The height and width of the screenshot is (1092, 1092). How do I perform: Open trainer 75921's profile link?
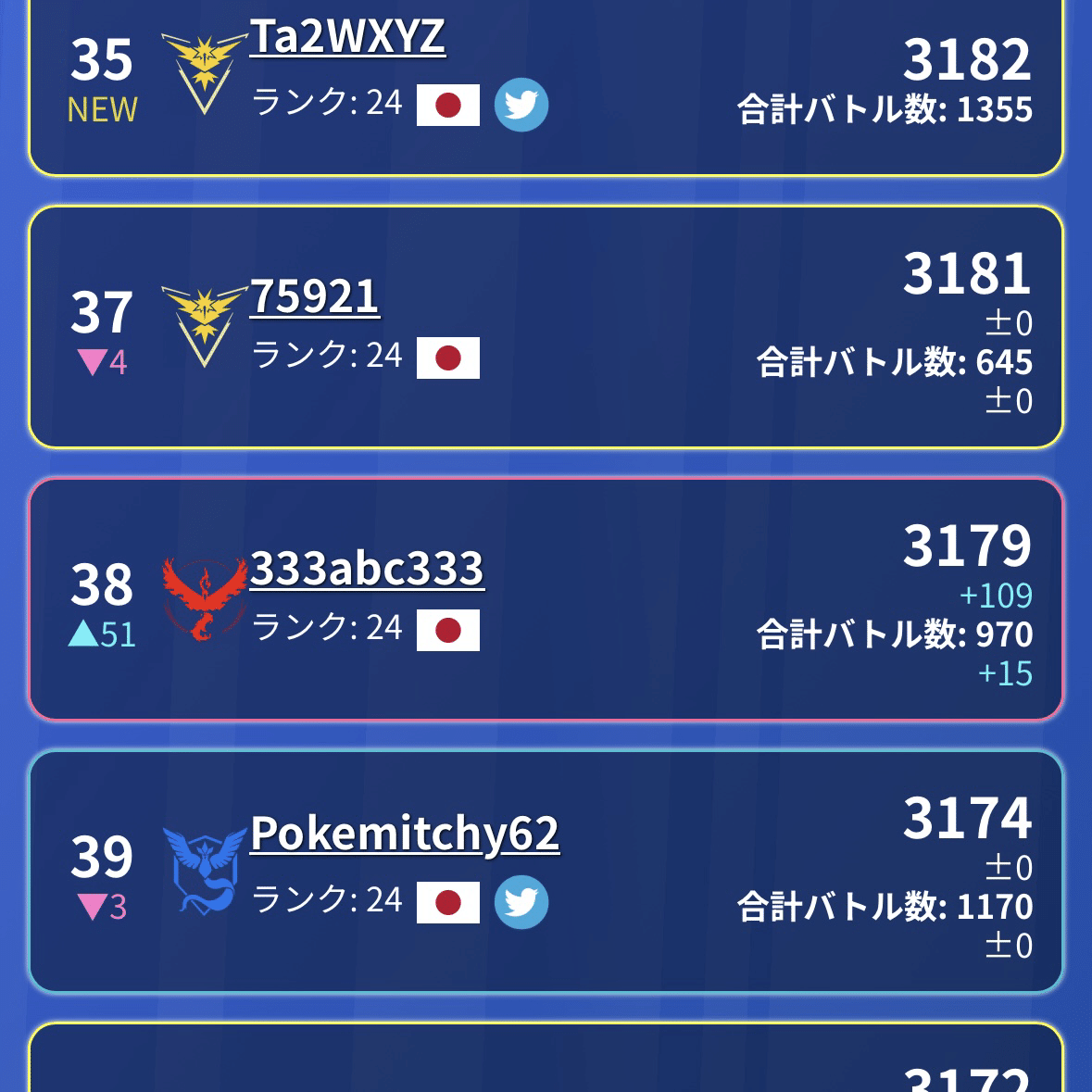click(x=314, y=297)
